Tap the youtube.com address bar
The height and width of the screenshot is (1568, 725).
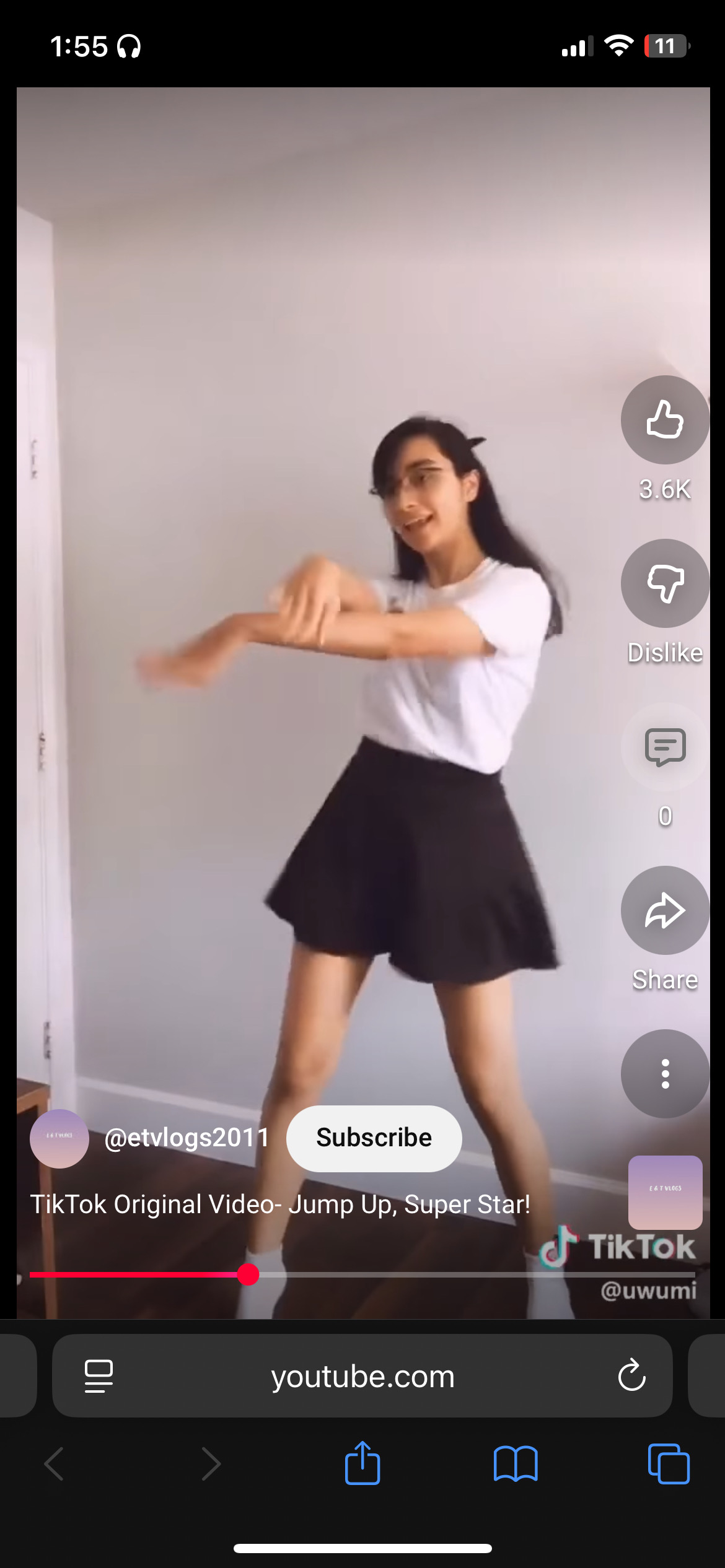362,1376
